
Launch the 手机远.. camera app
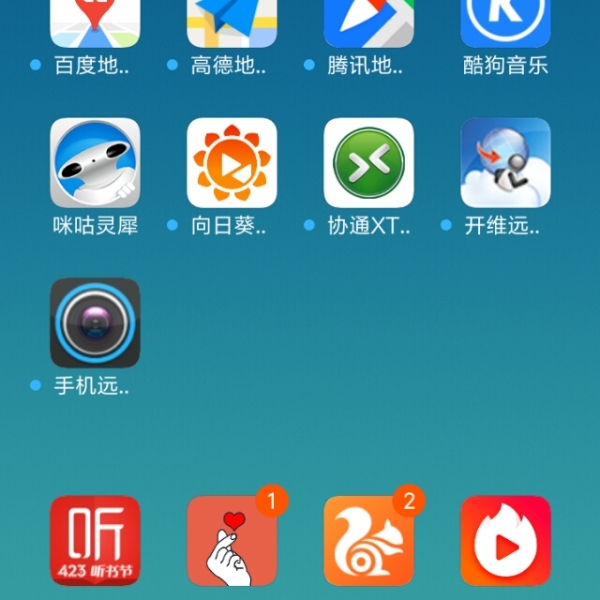tap(95, 323)
